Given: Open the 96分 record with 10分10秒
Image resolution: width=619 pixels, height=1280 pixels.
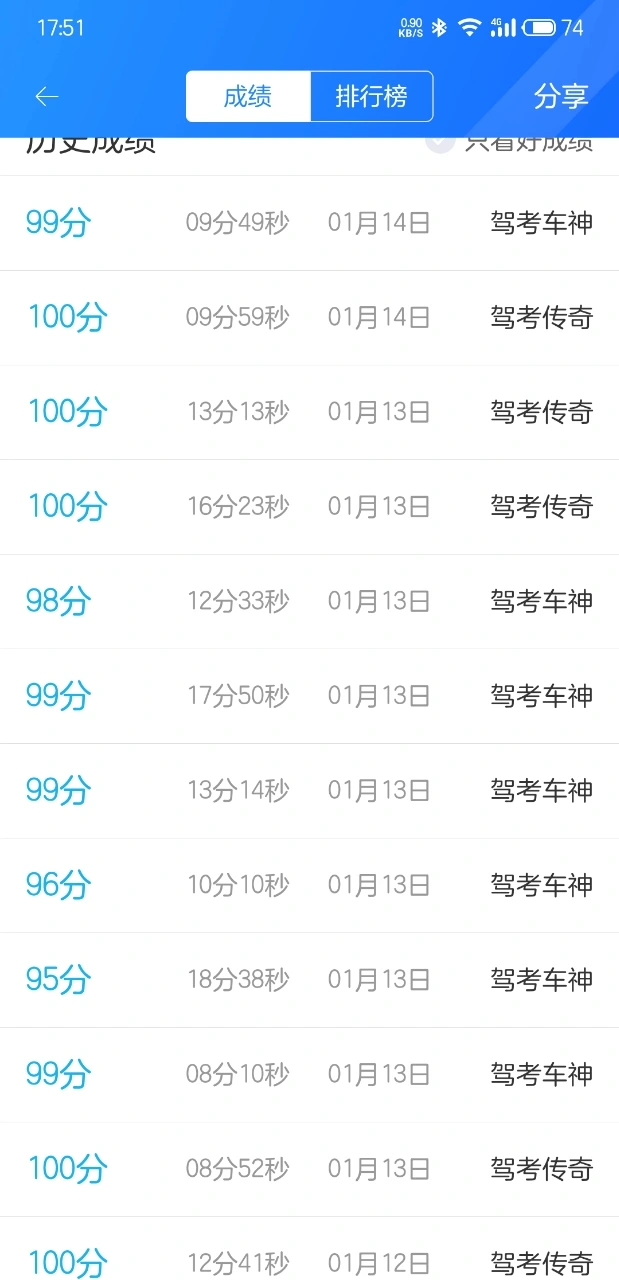Looking at the screenshot, I should click(x=309, y=885).
